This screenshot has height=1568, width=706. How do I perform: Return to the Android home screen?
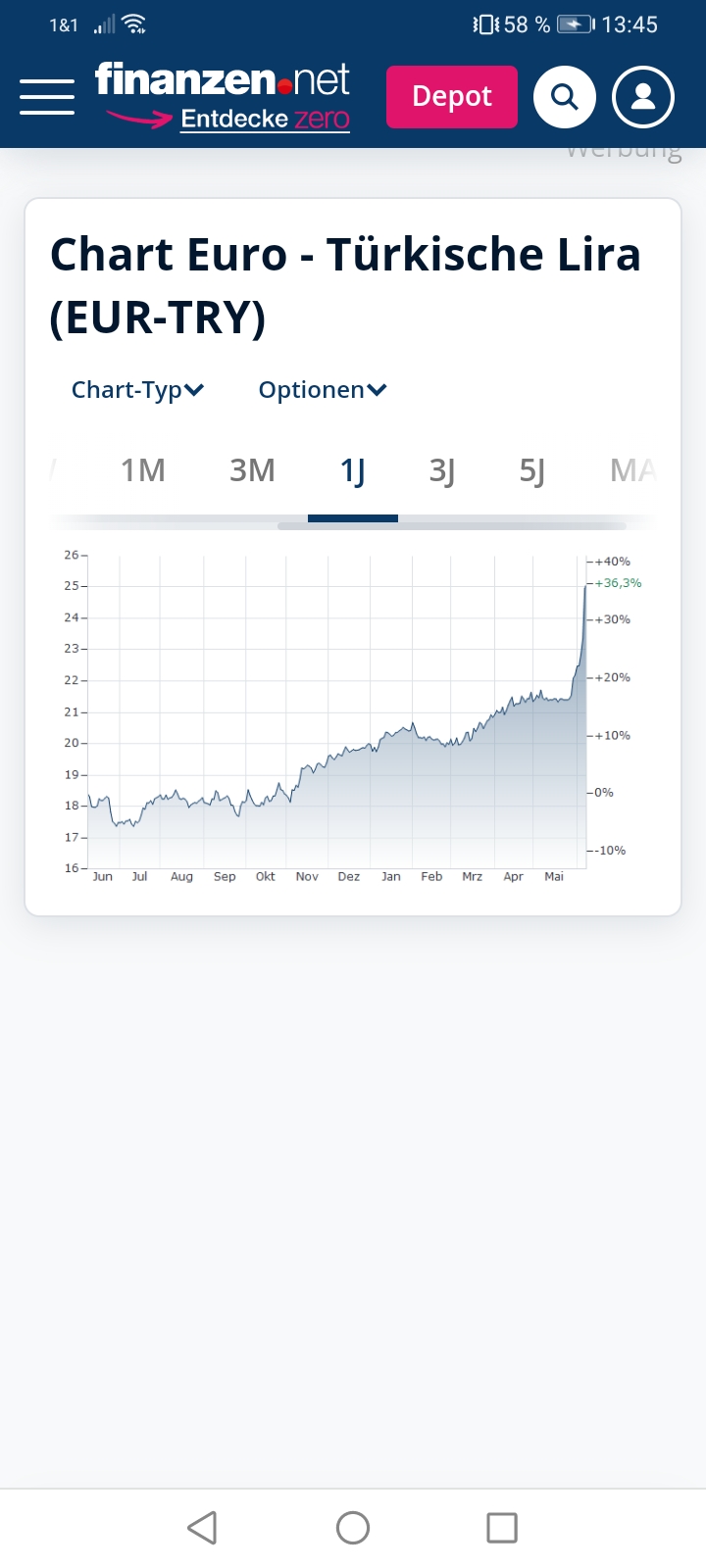[x=353, y=1527]
